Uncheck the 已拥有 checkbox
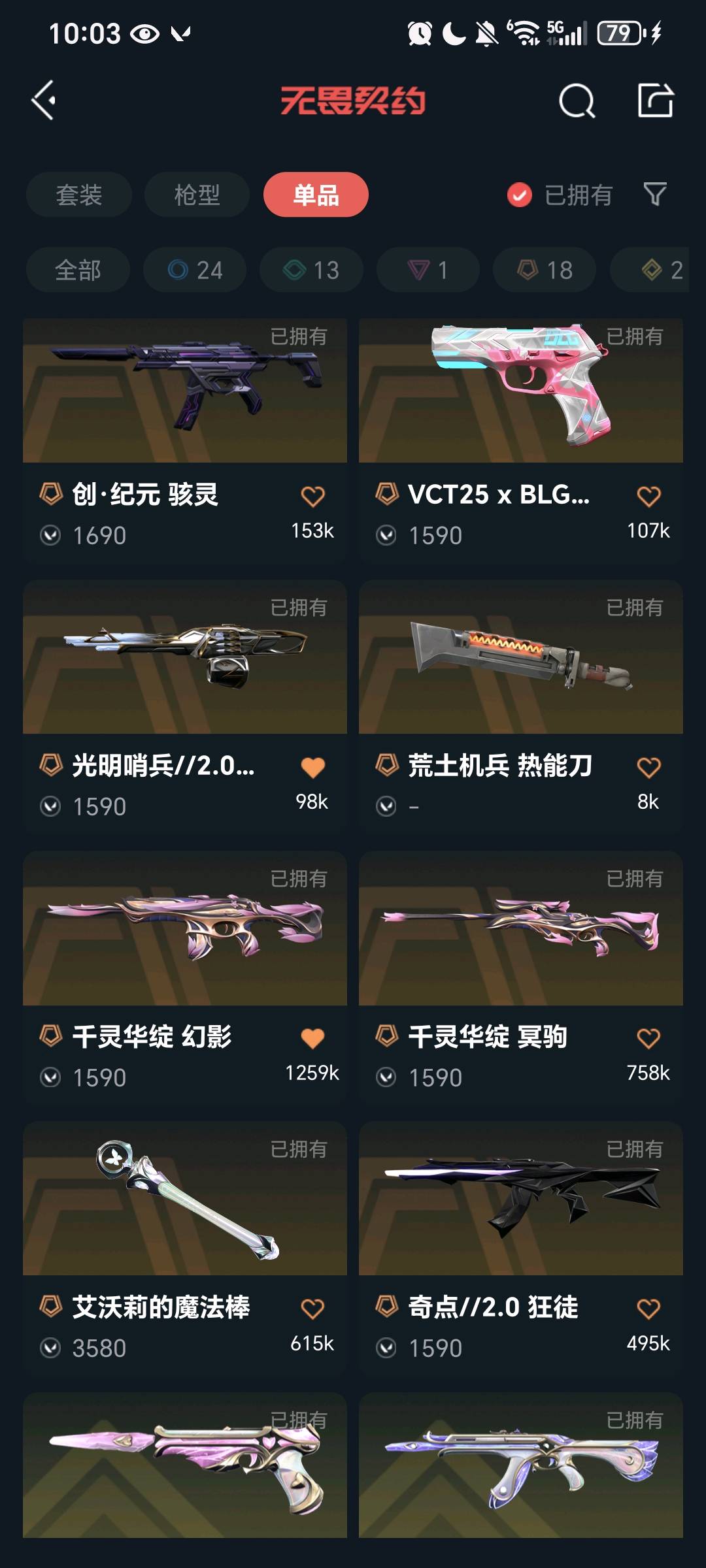The height and width of the screenshot is (1568, 706). [520, 195]
